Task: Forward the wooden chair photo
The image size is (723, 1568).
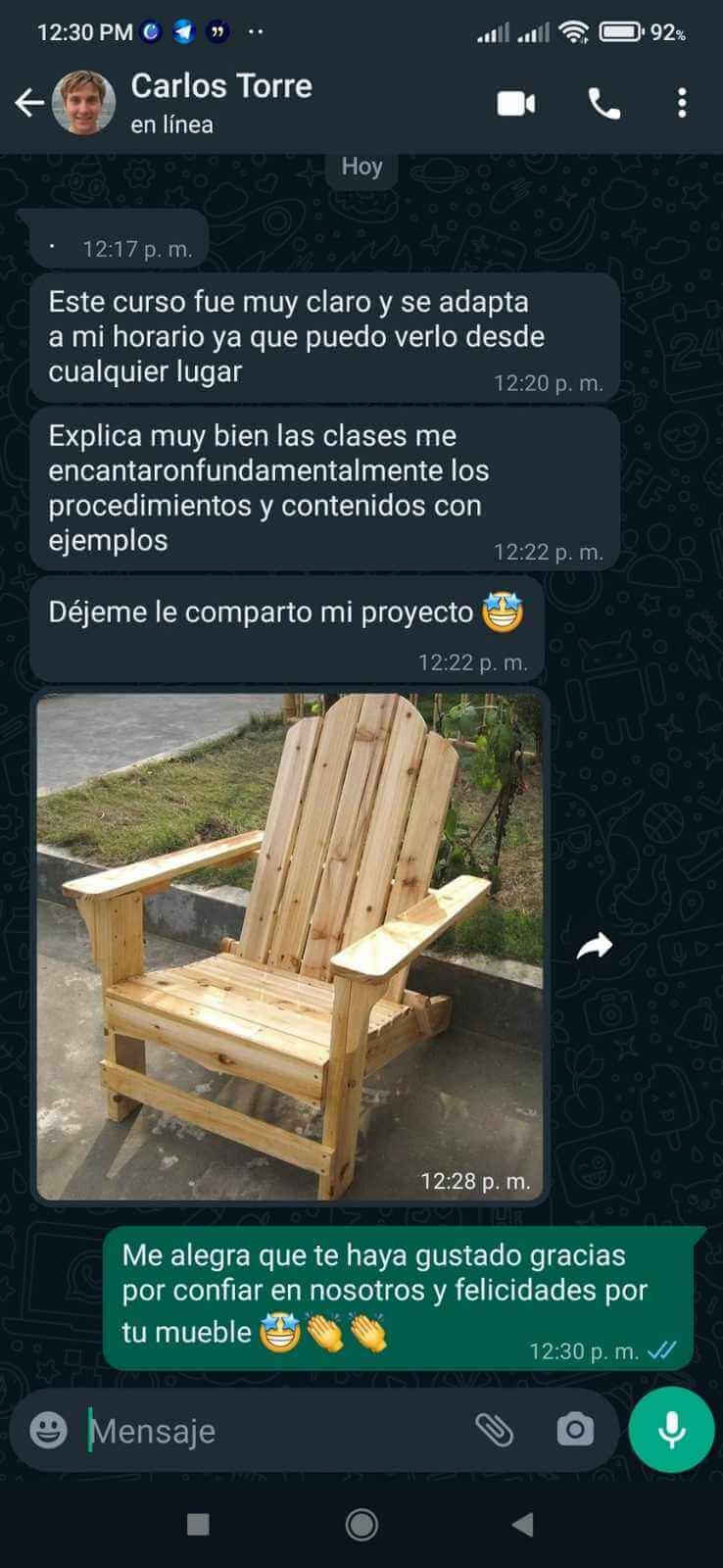Action: tap(595, 946)
